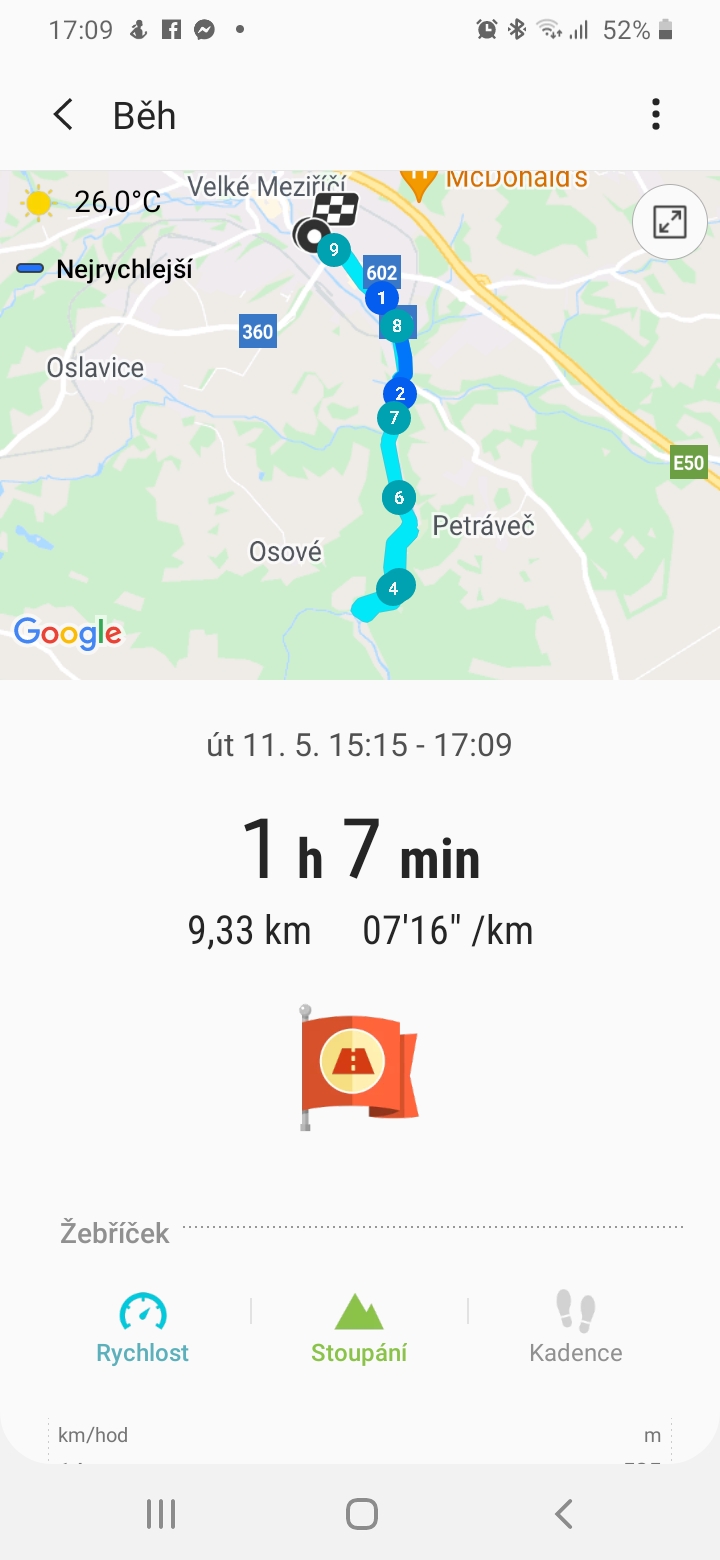Open the running route map
Screen dimensions: 720x1560
tap(360, 425)
